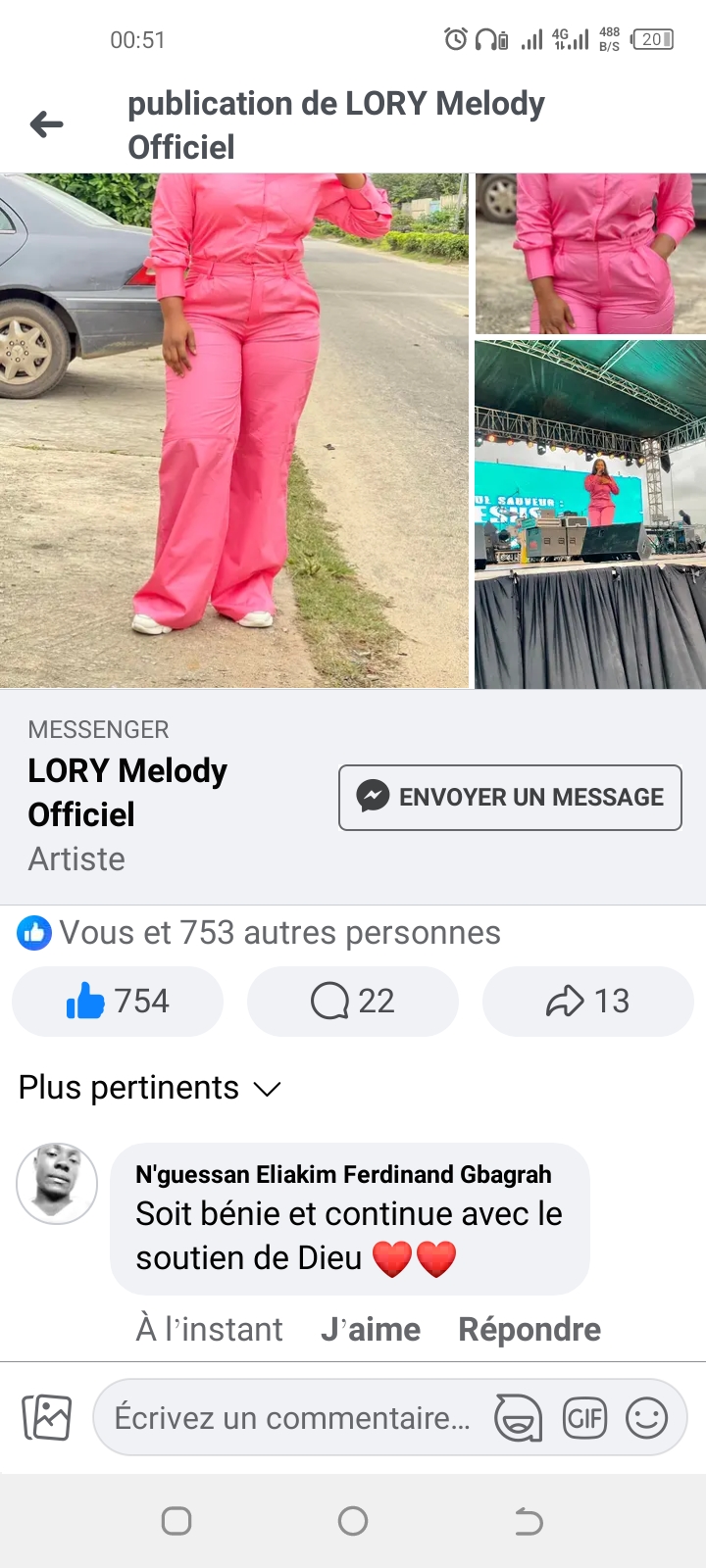
Task: Open the top-right pink outfit photo
Action: 590,254
